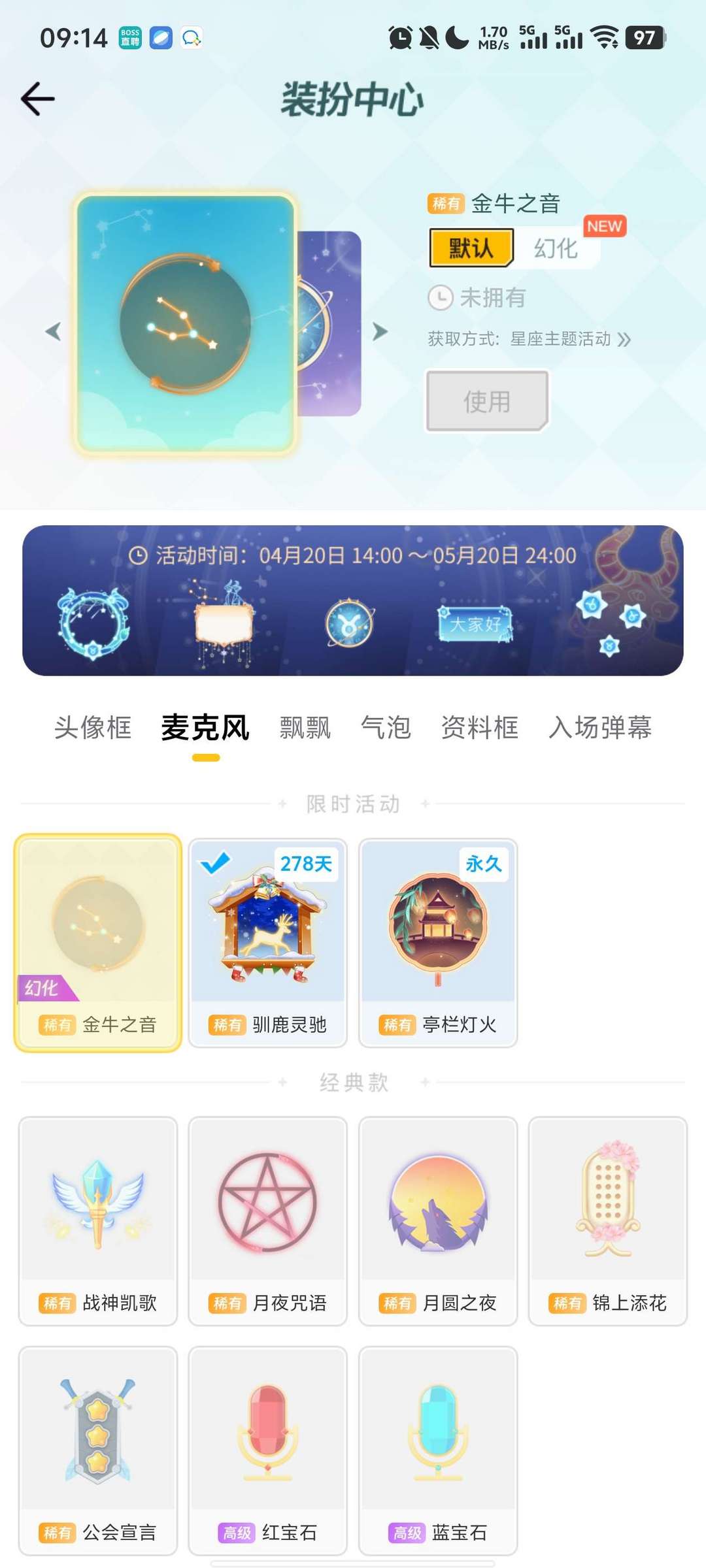
Task: Switch to the 气泡 tab
Action: (x=386, y=727)
